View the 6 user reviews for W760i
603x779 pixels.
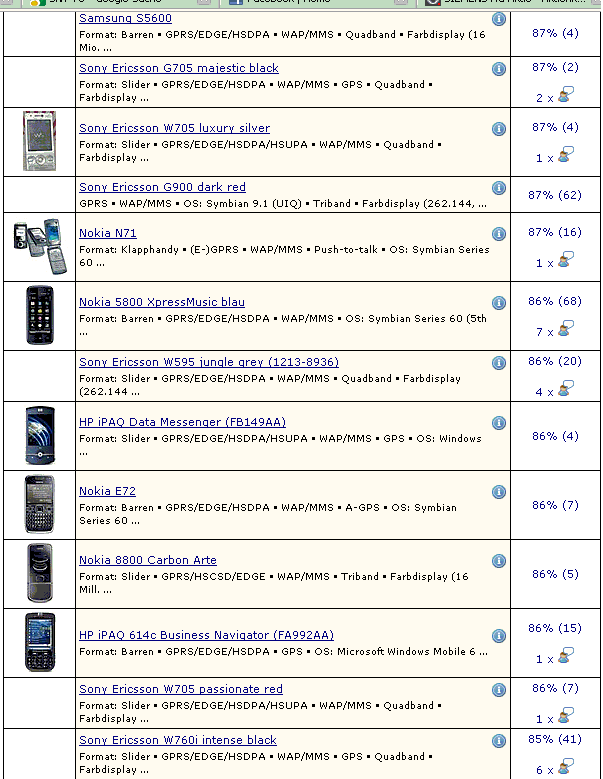(555, 768)
